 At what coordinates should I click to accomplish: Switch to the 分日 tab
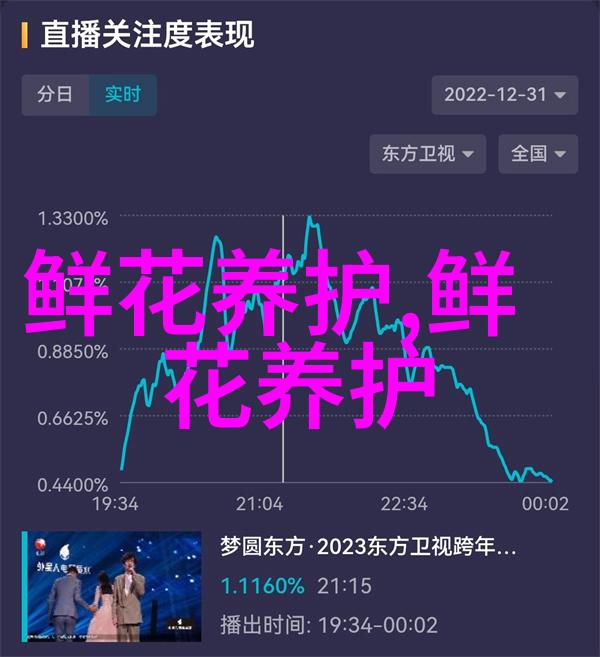pos(55,96)
